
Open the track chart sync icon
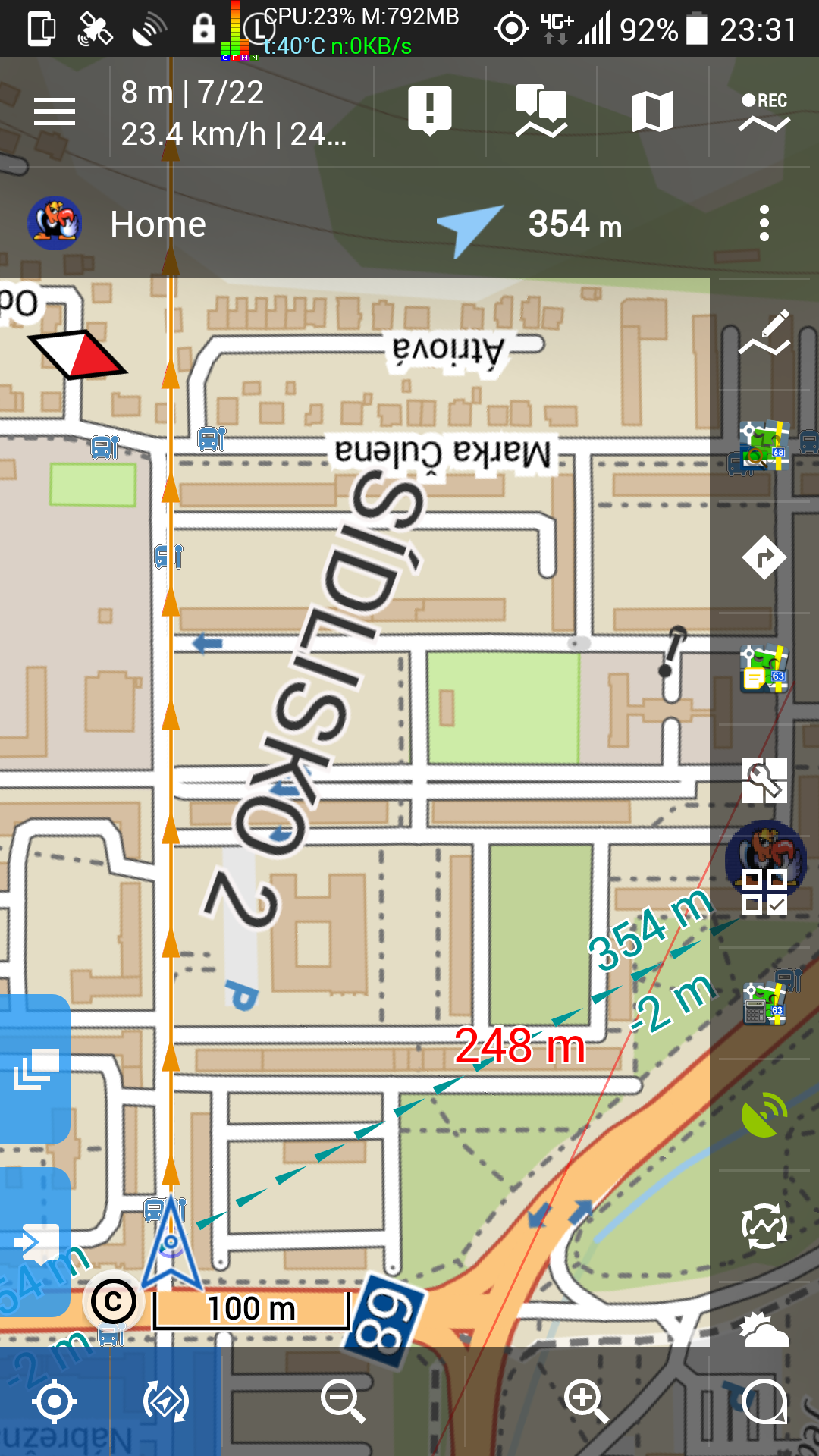pyautogui.click(x=764, y=1226)
